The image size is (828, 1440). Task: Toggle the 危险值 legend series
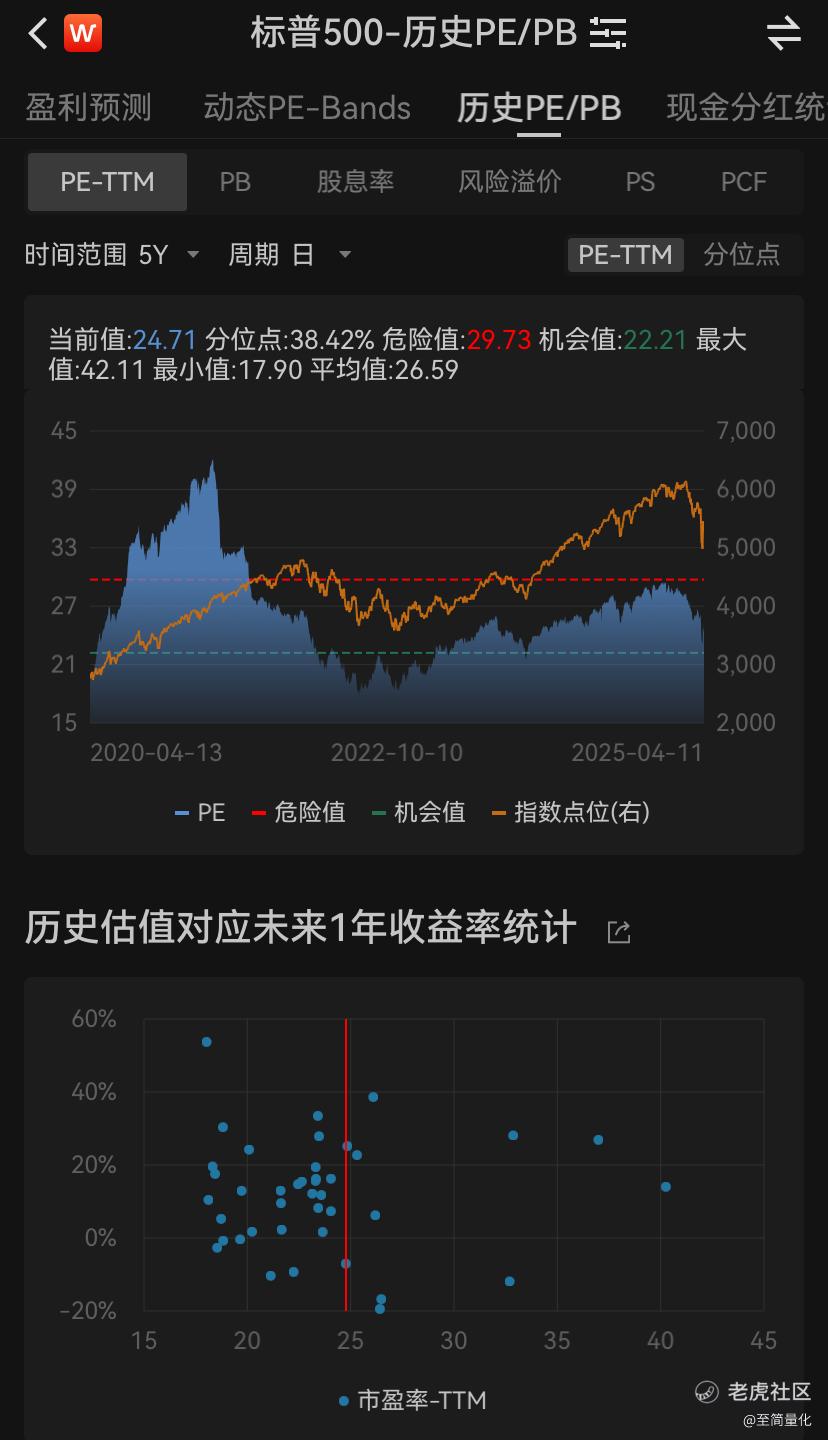[298, 812]
